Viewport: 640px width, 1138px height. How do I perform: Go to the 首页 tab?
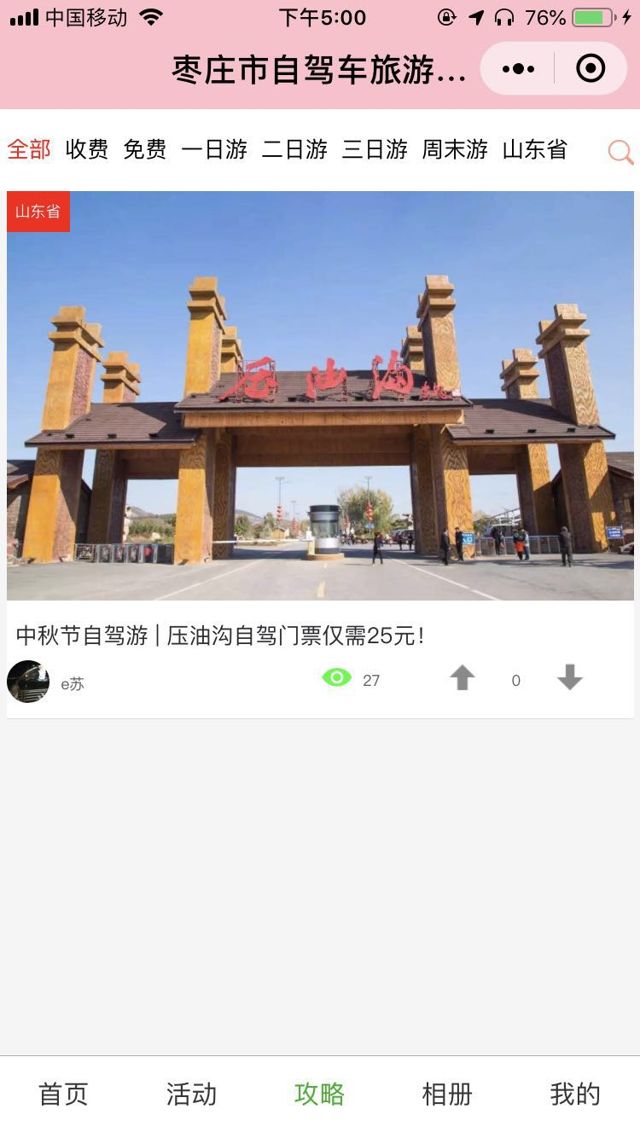click(63, 1094)
